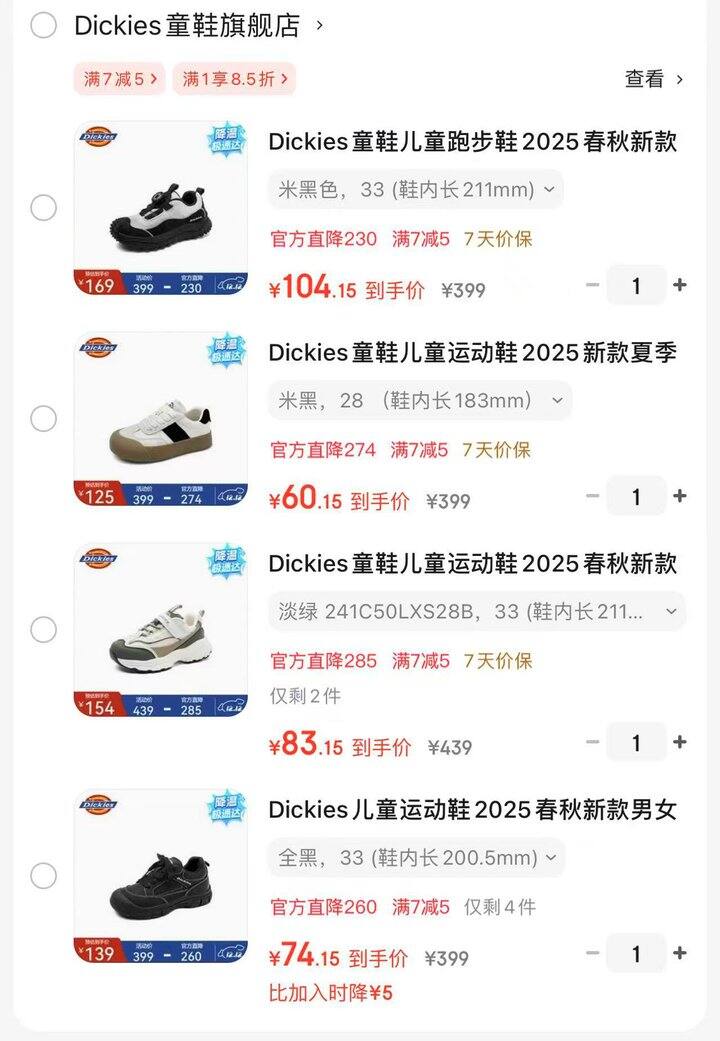Tap the 满7减5 coupon chip
The image size is (720, 1041).
[119, 79]
